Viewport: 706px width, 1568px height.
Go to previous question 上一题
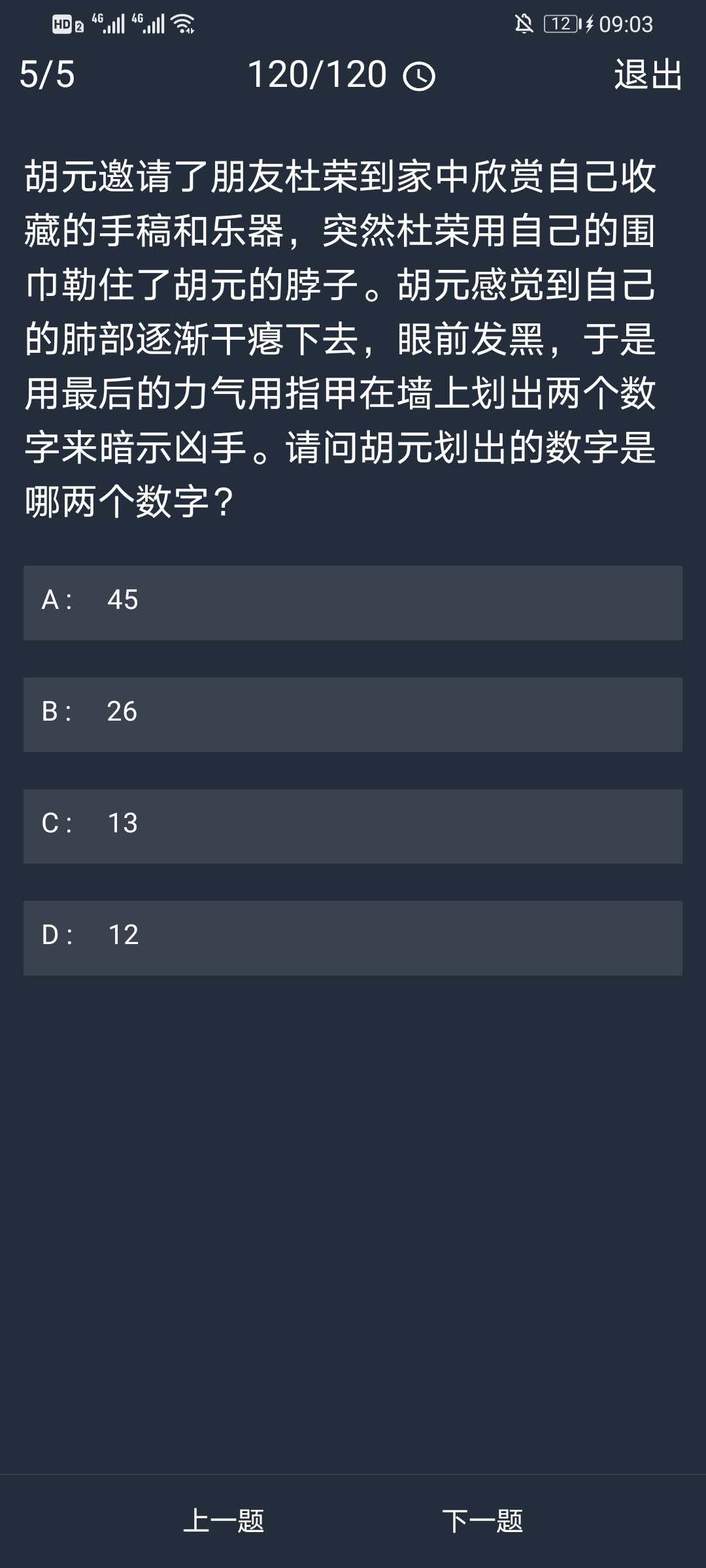tap(224, 1521)
